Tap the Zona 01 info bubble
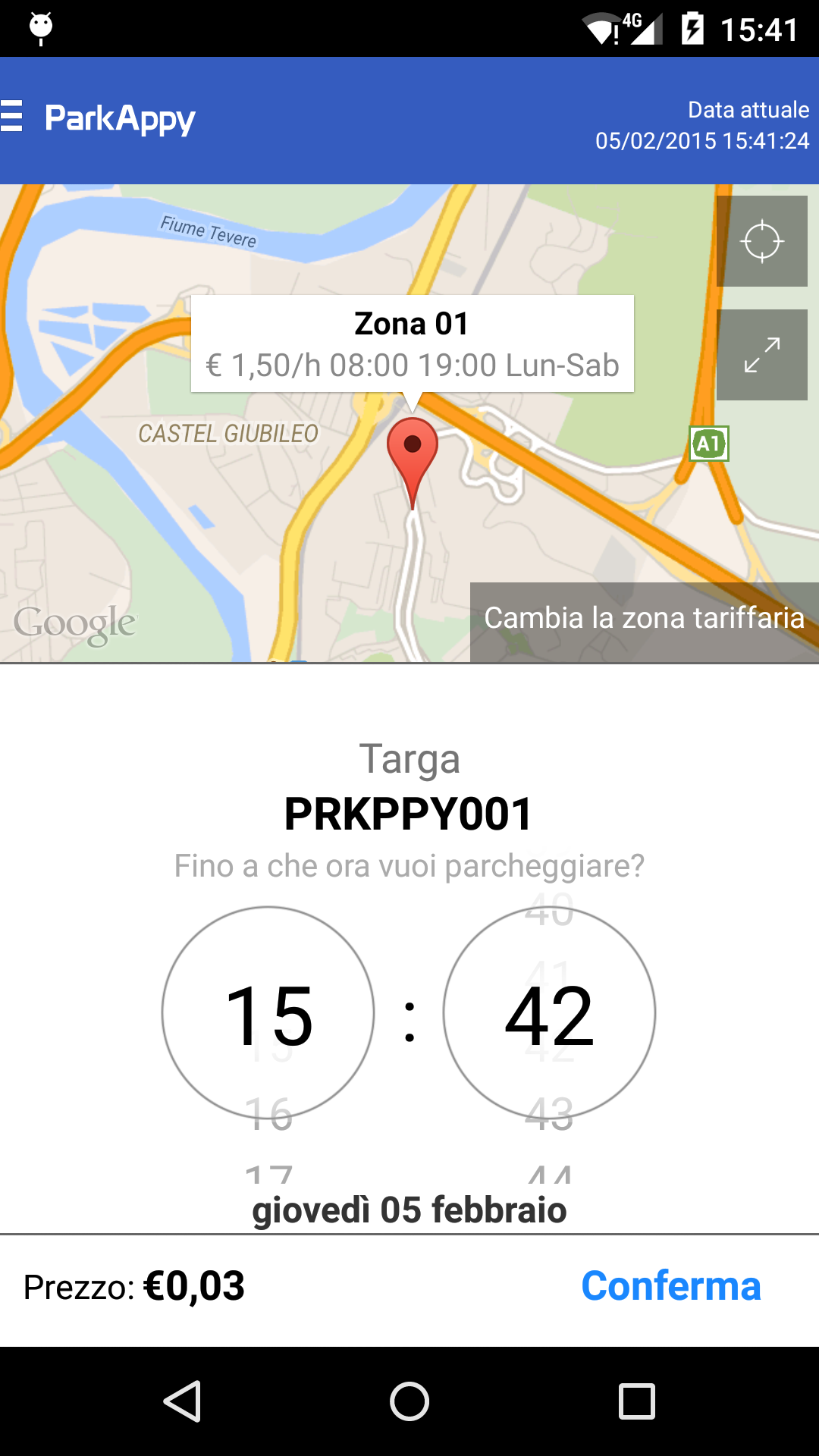Screen dimensions: 819x1456 pyautogui.click(x=412, y=344)
